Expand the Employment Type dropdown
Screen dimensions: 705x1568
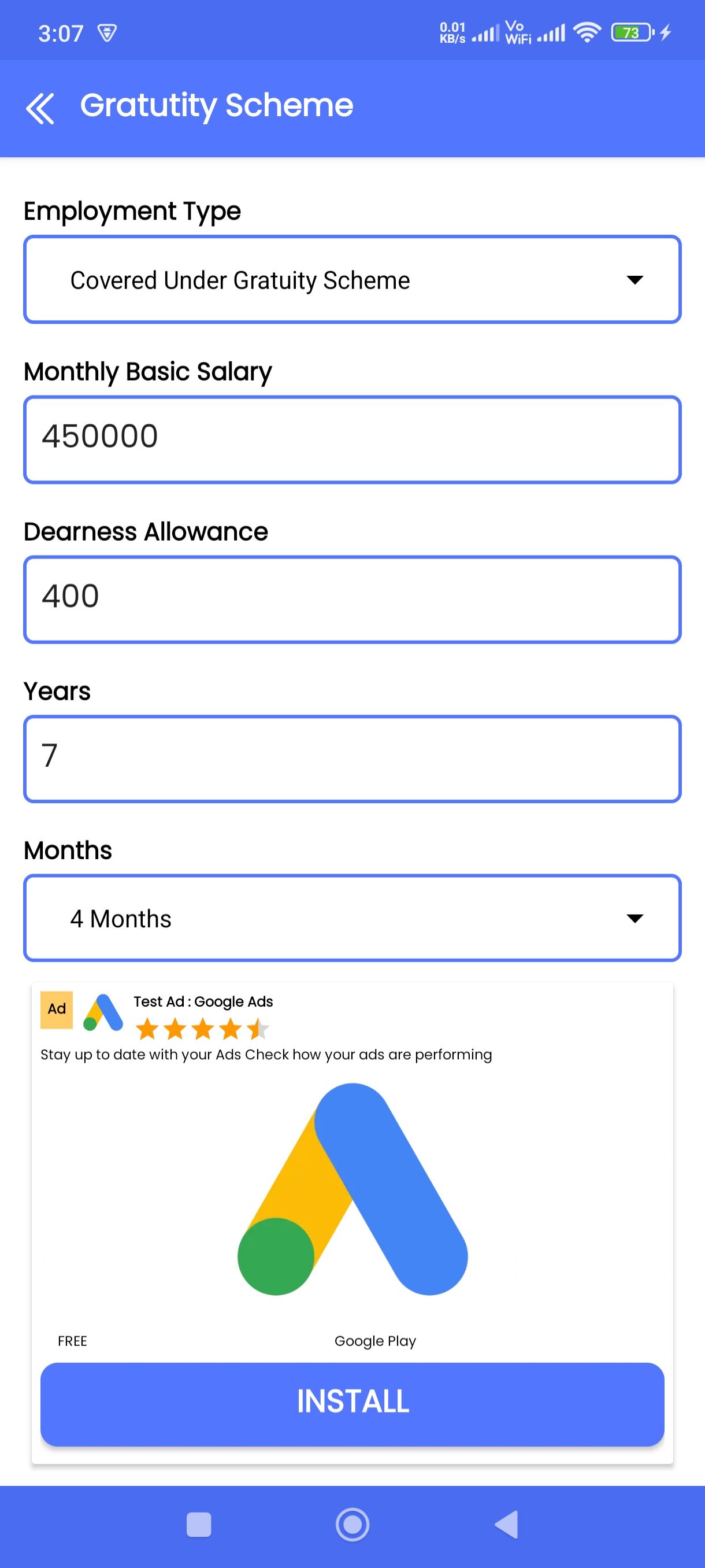click(x=352, y=279)
